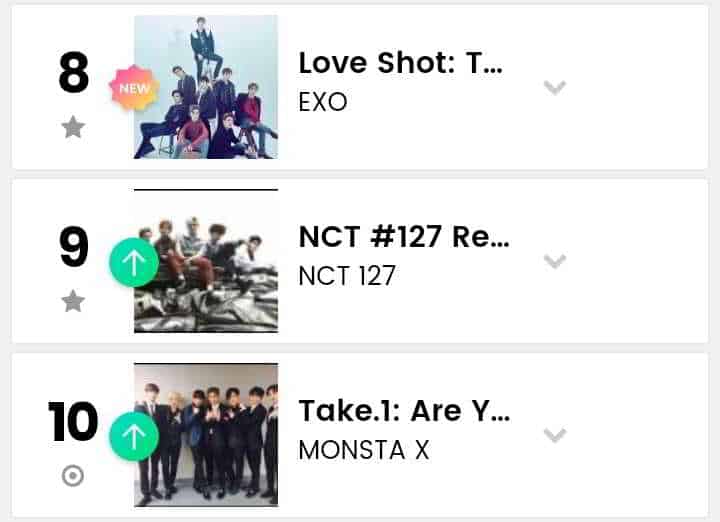Screen dimensions: 720x522
Task: Open MONSTA X's Take.1 album cover
Action: coord(206,435)
